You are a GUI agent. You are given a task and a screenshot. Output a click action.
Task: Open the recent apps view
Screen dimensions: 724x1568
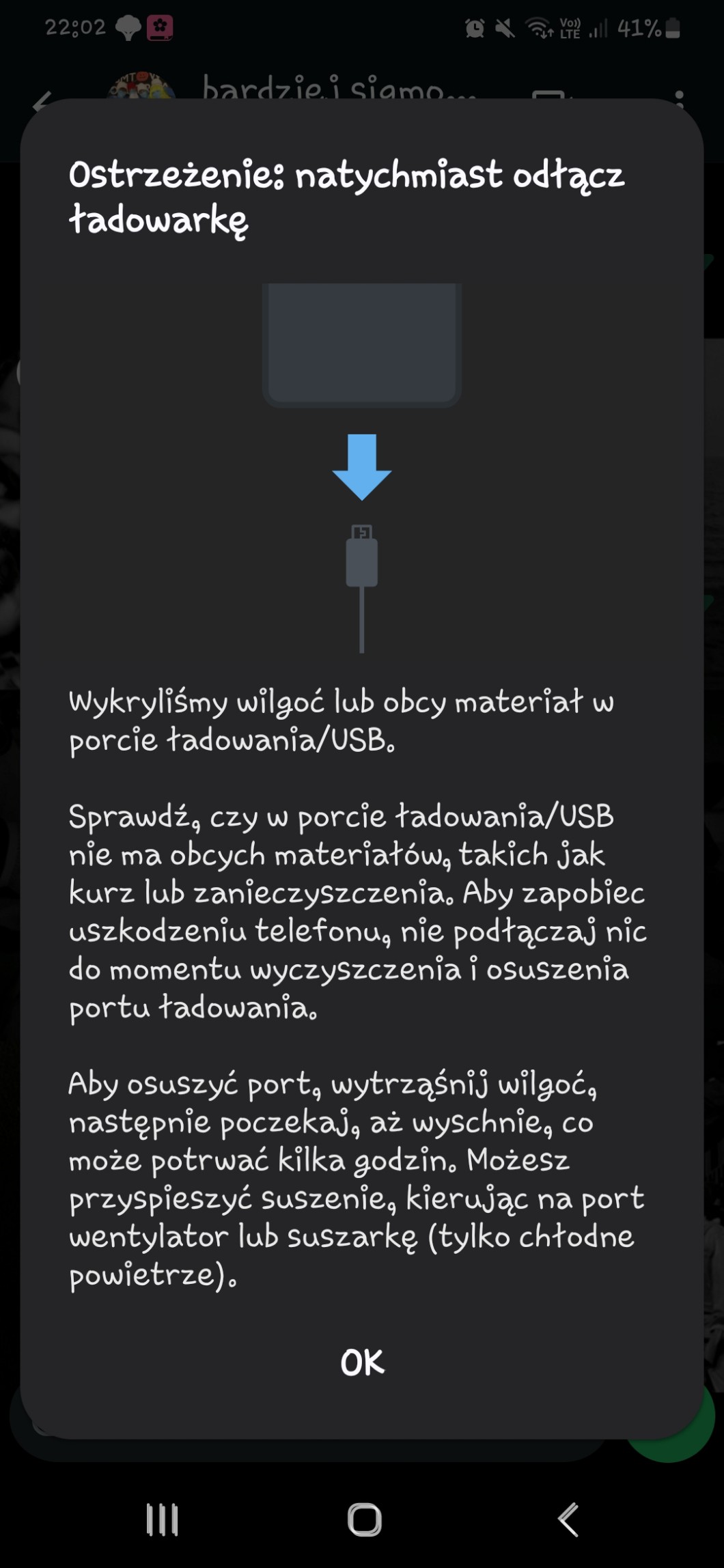click(163, 1520)
